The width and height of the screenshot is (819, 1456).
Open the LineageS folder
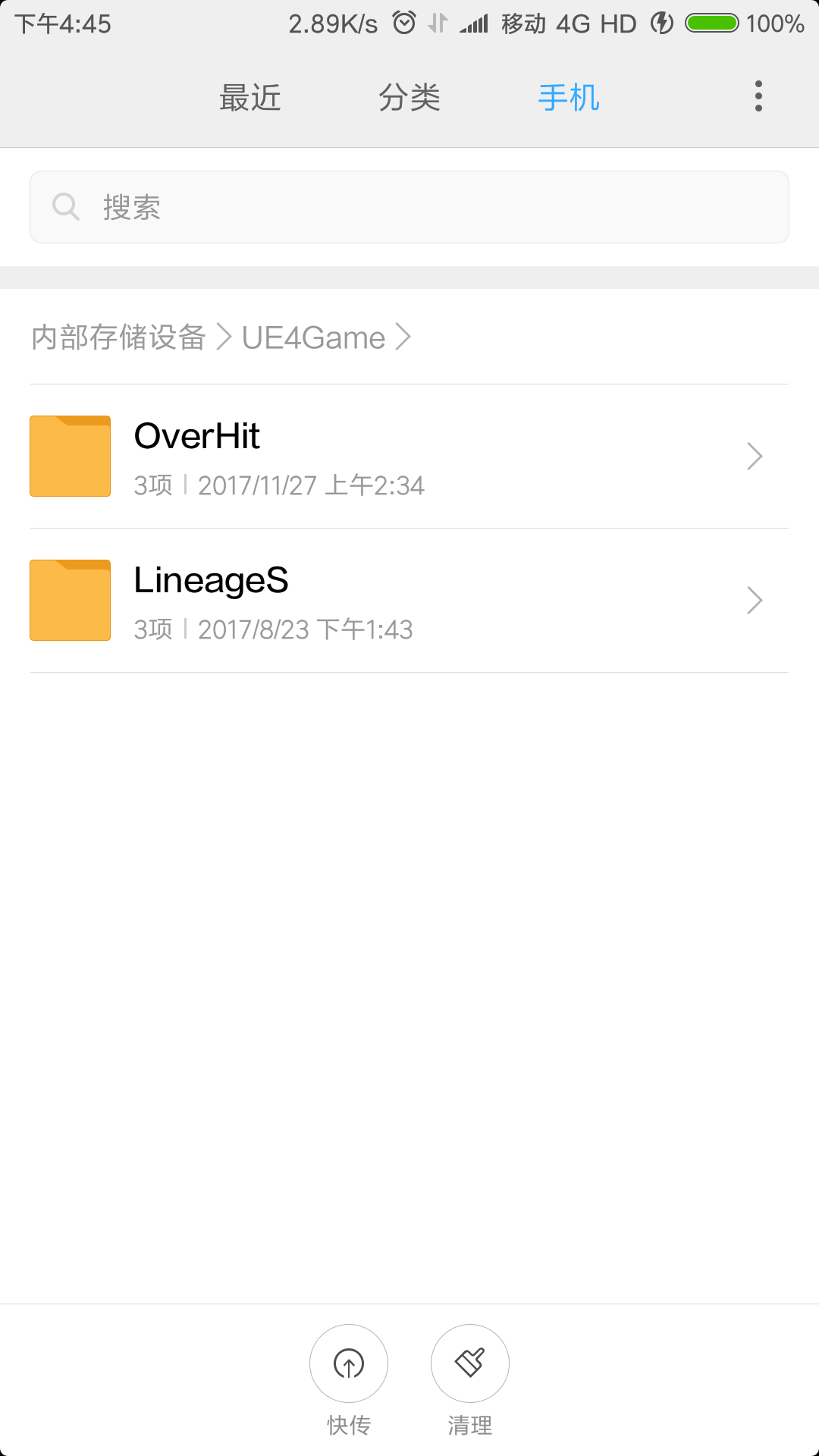[x=409, y=601]
